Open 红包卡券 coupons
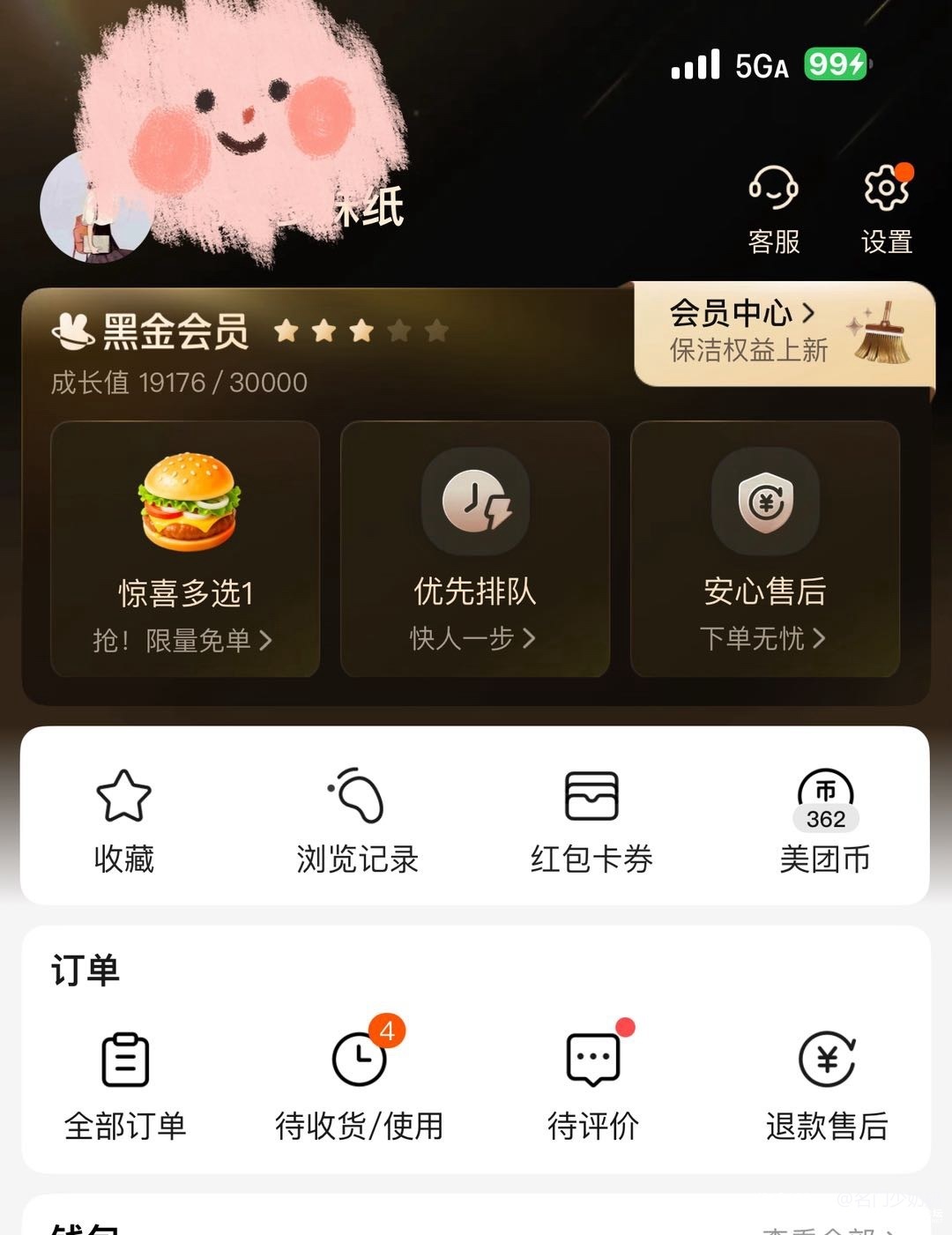Screen dimensions: 952x1235 [x=591, y=820]
